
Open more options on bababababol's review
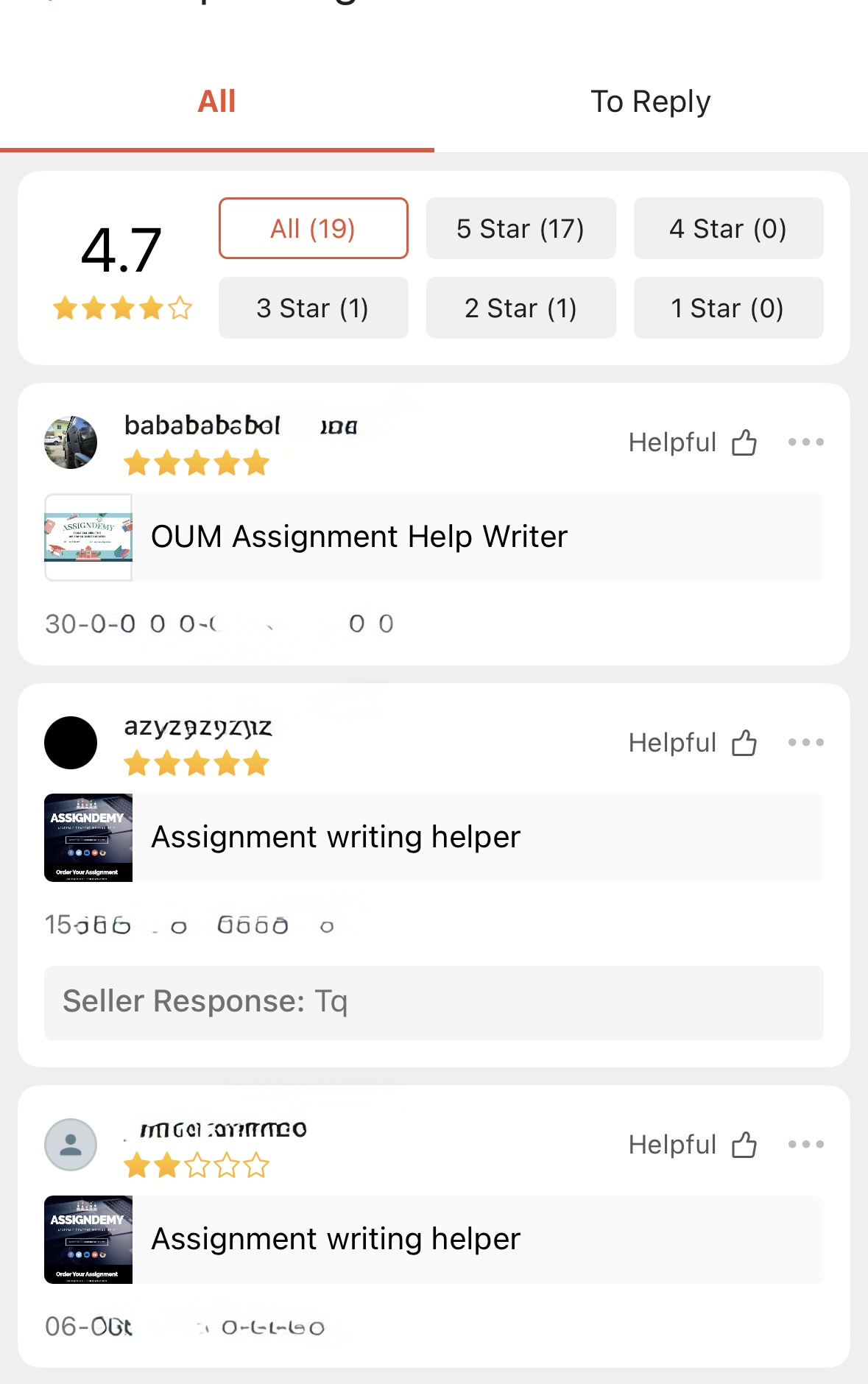805,442
